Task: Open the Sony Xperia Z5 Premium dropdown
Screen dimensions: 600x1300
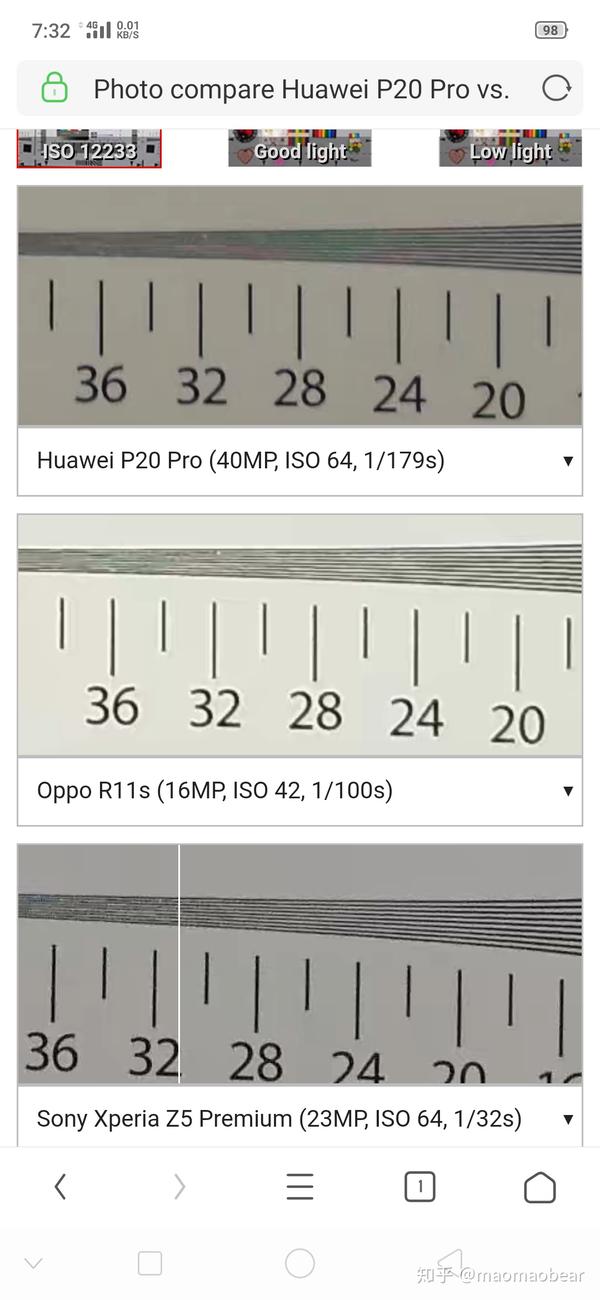Action: (300, 1119)
